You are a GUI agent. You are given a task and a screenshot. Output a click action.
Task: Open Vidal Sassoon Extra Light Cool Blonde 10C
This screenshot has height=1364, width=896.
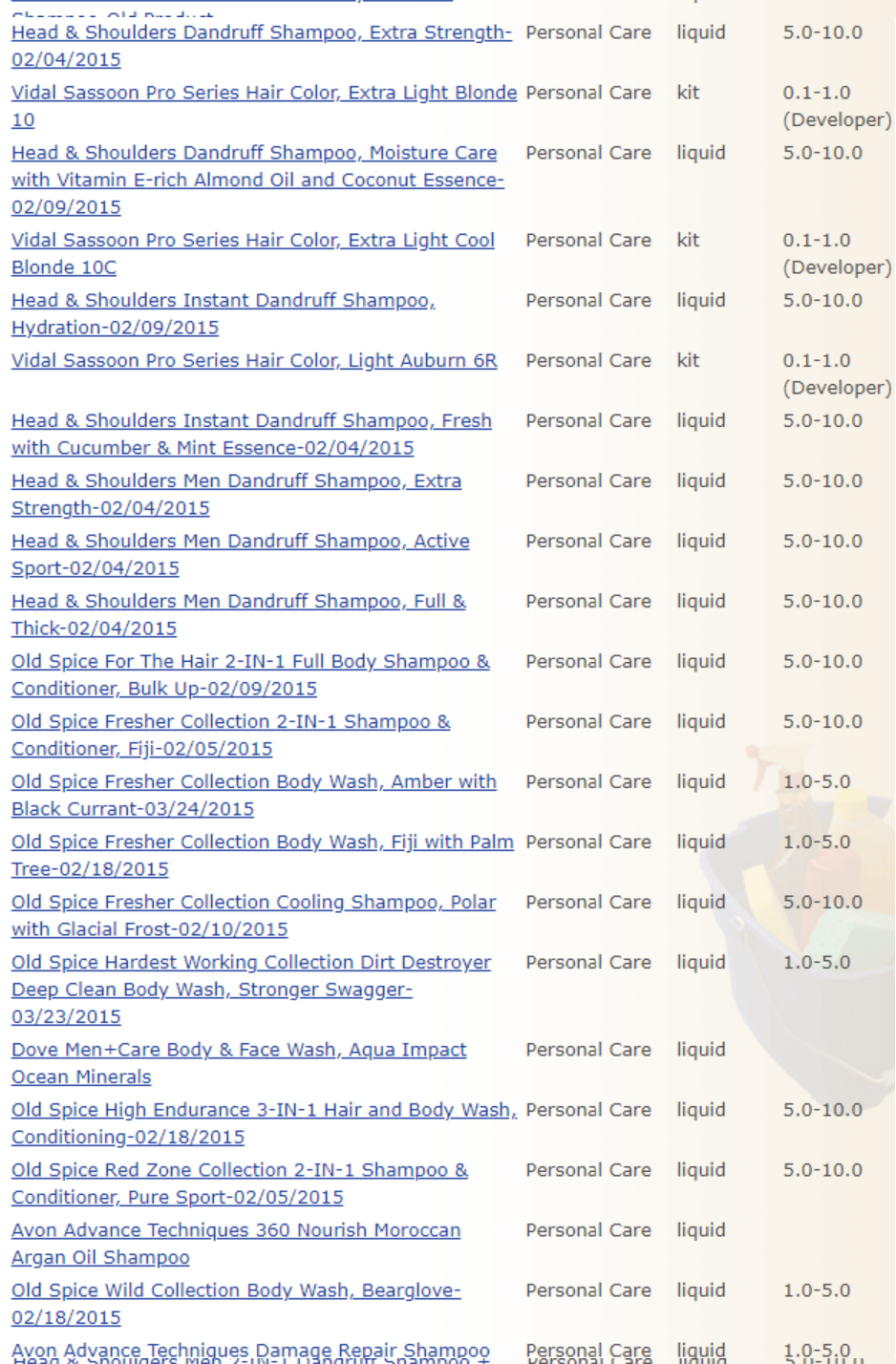click(x=252, y=241)
